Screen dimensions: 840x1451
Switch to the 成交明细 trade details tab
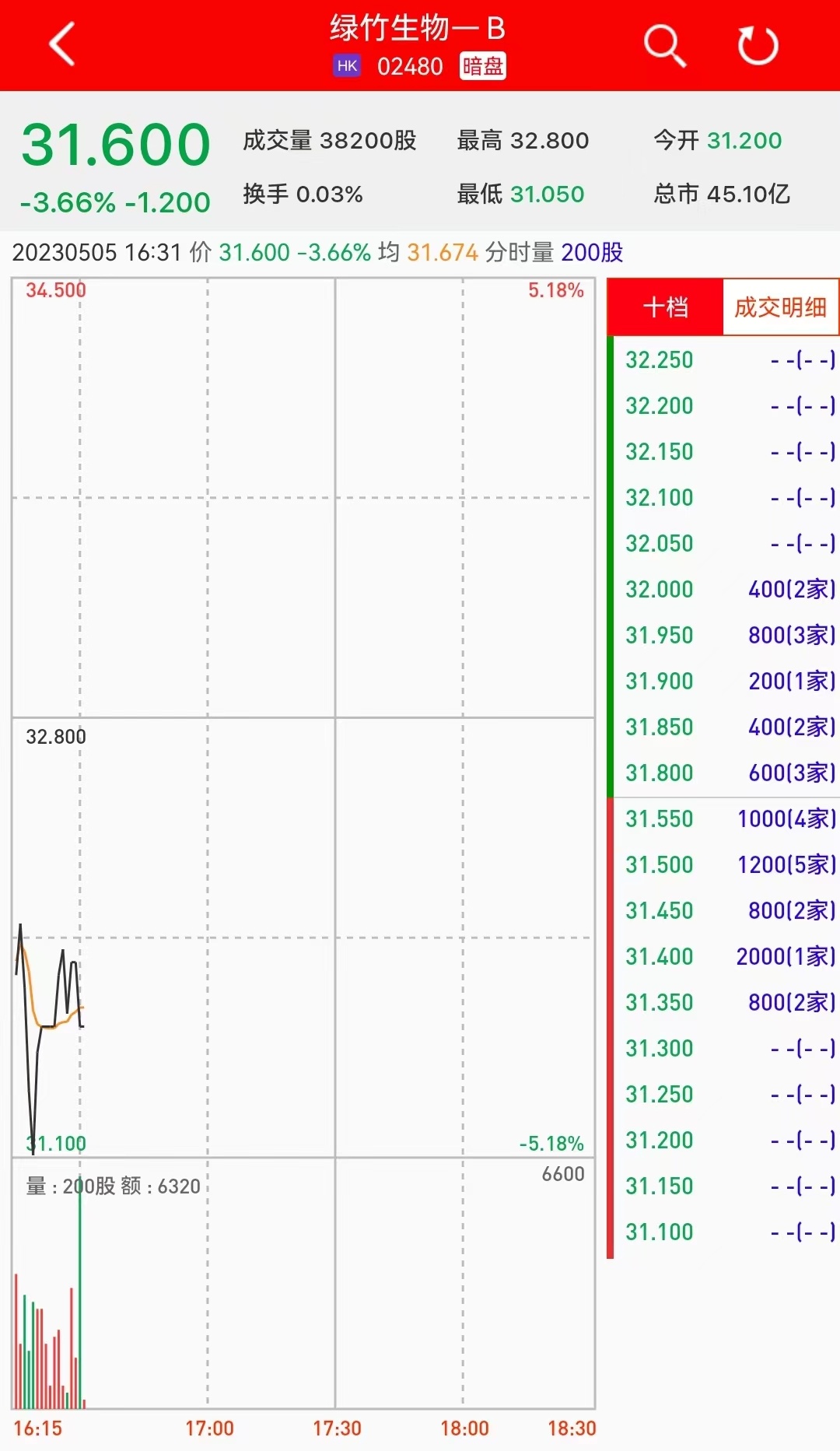tap(780, 307)
